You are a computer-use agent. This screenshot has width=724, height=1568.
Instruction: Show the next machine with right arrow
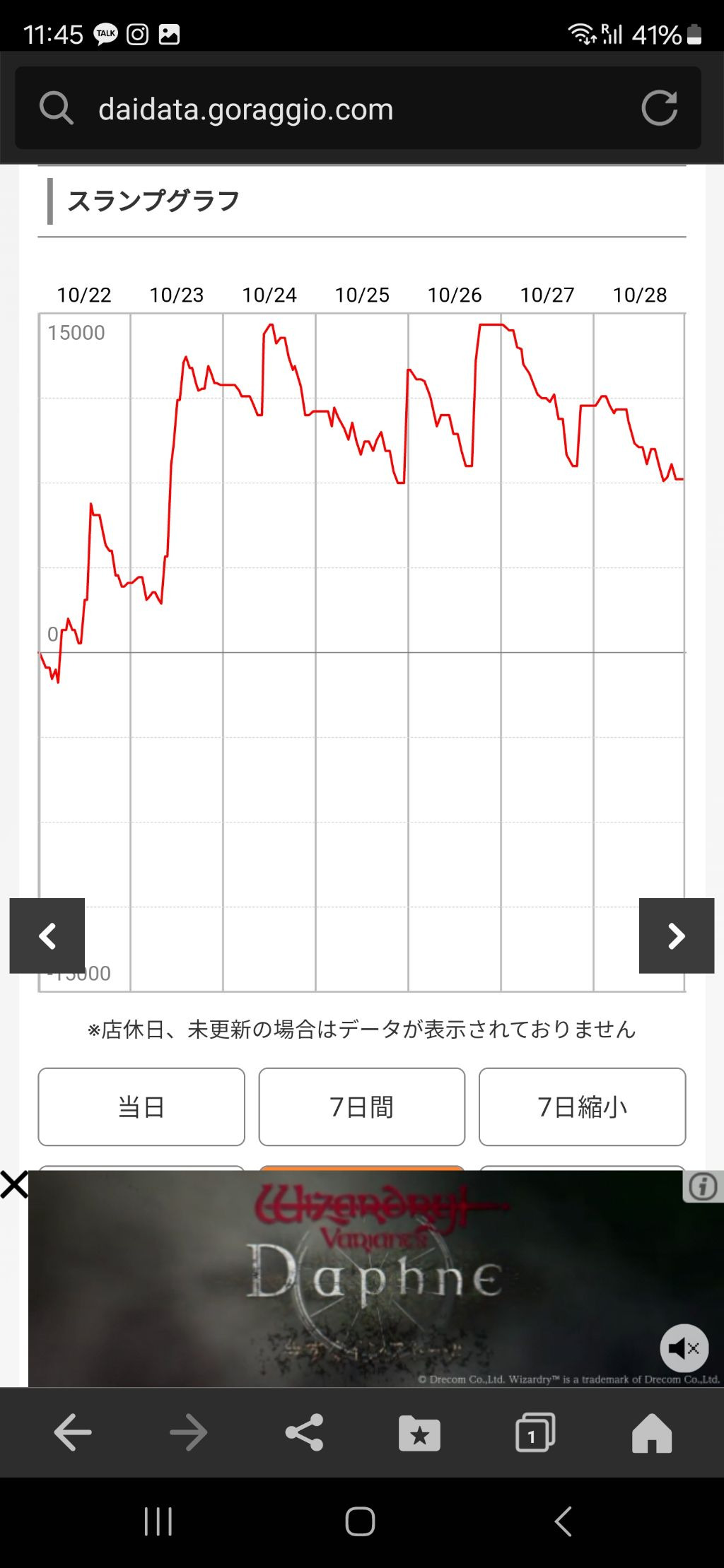676,936
